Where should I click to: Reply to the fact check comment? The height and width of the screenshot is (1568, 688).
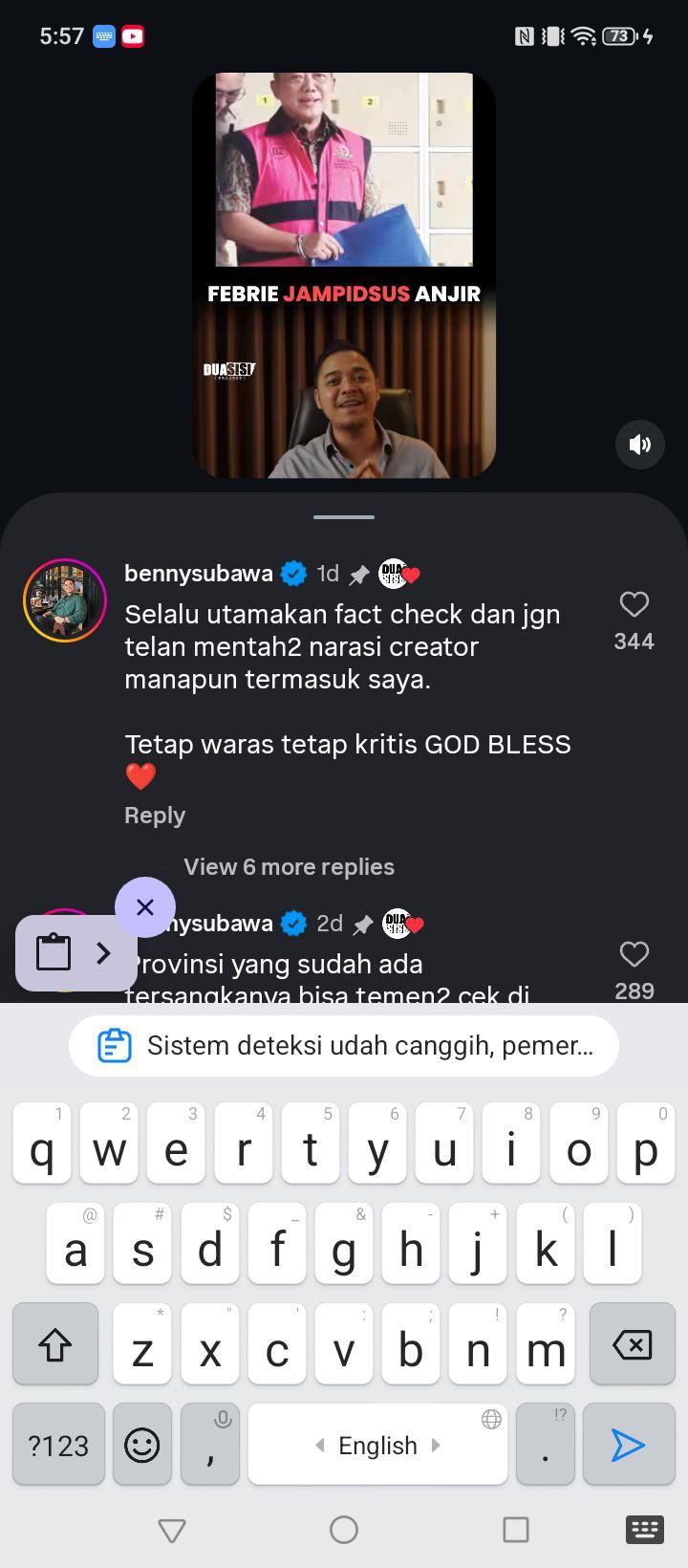[155, 816]
